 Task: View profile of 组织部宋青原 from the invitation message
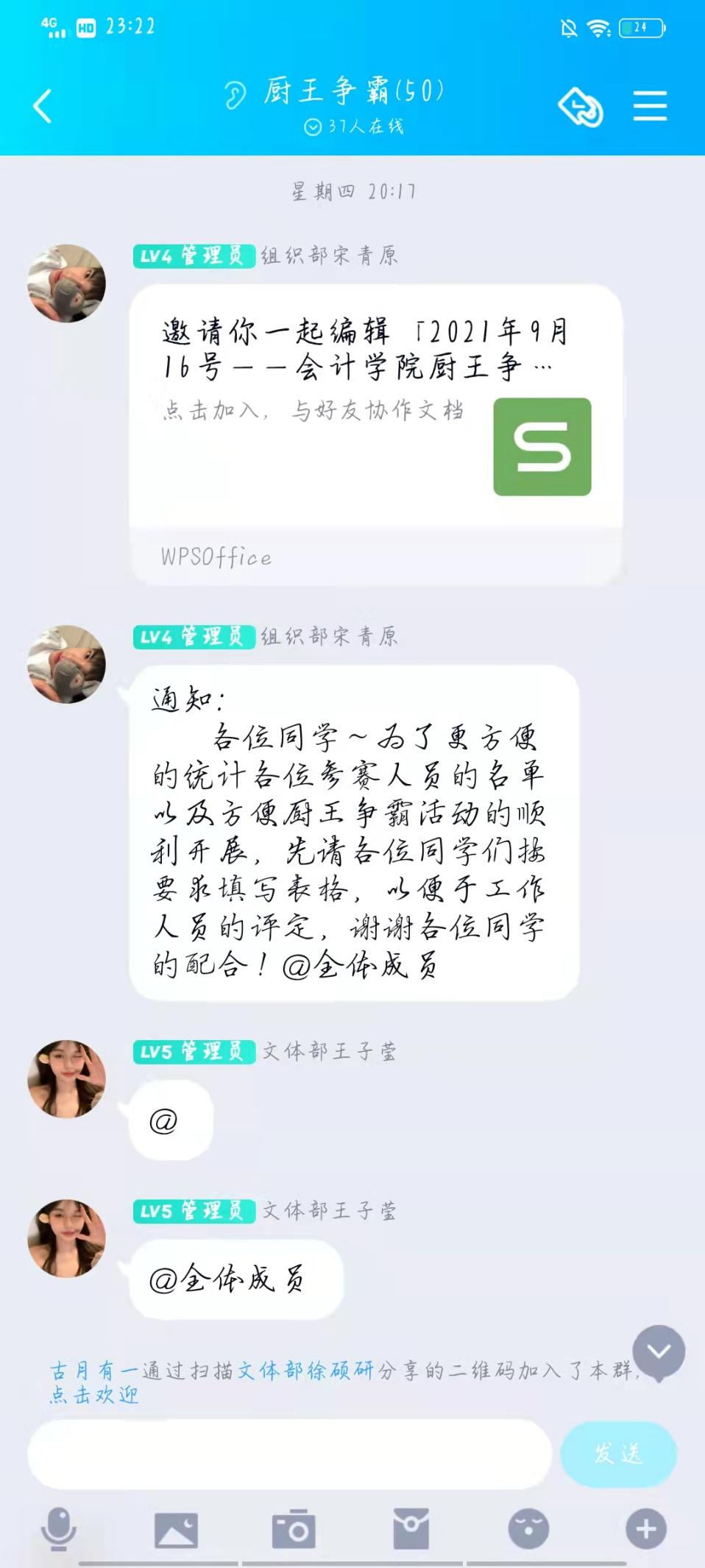pos(66,283)
